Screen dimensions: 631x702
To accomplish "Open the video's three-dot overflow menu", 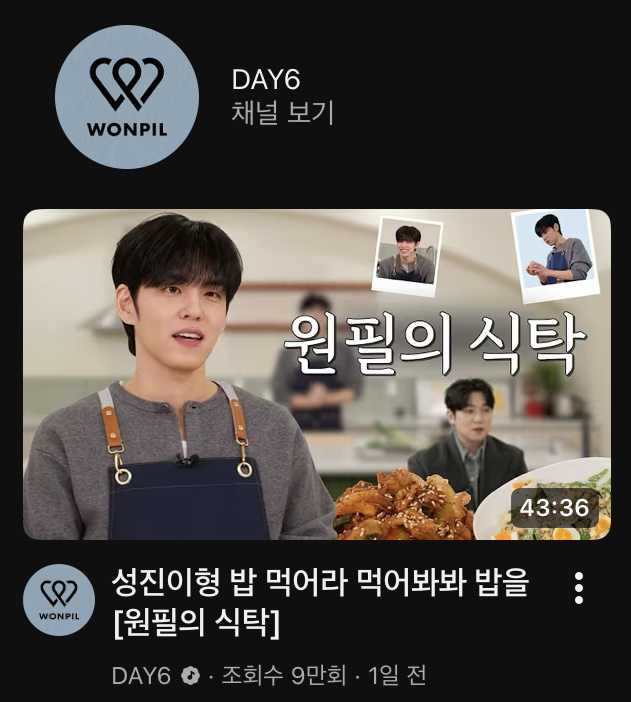I will pyautogui.click(x=578, y=588).
